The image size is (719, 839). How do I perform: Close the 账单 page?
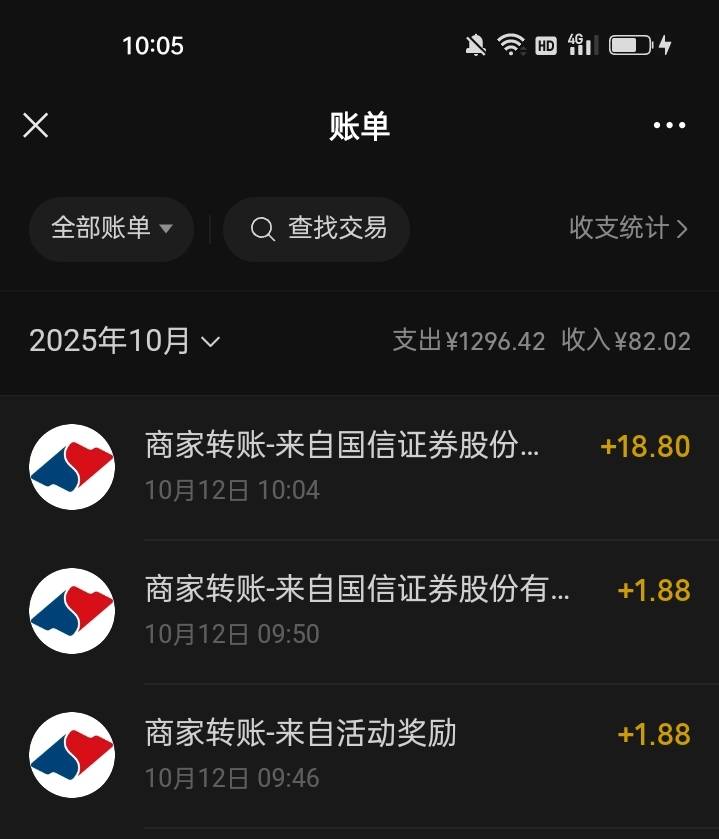click(x=36, y=126)
